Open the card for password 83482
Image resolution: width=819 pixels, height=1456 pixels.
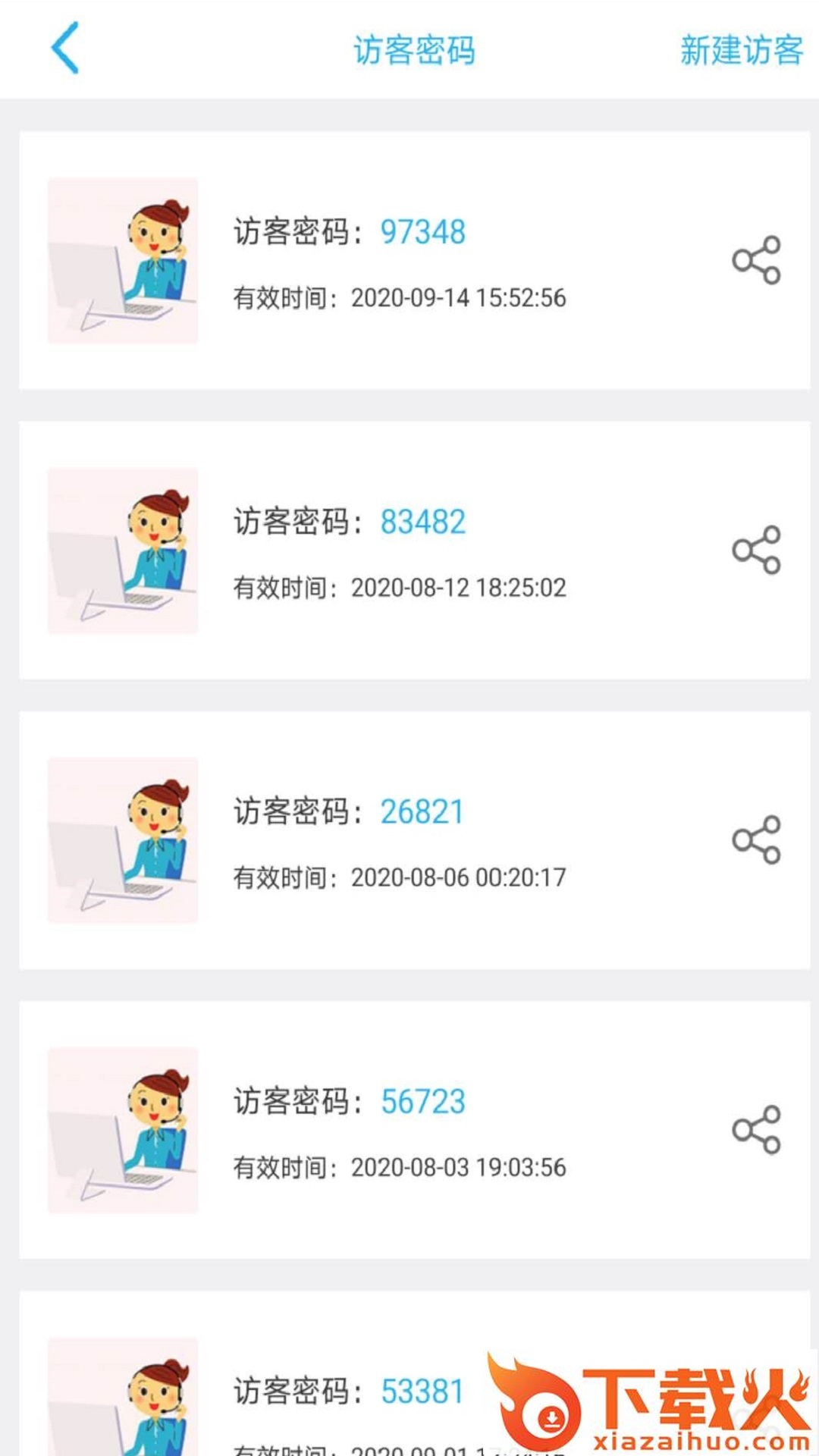414,550
